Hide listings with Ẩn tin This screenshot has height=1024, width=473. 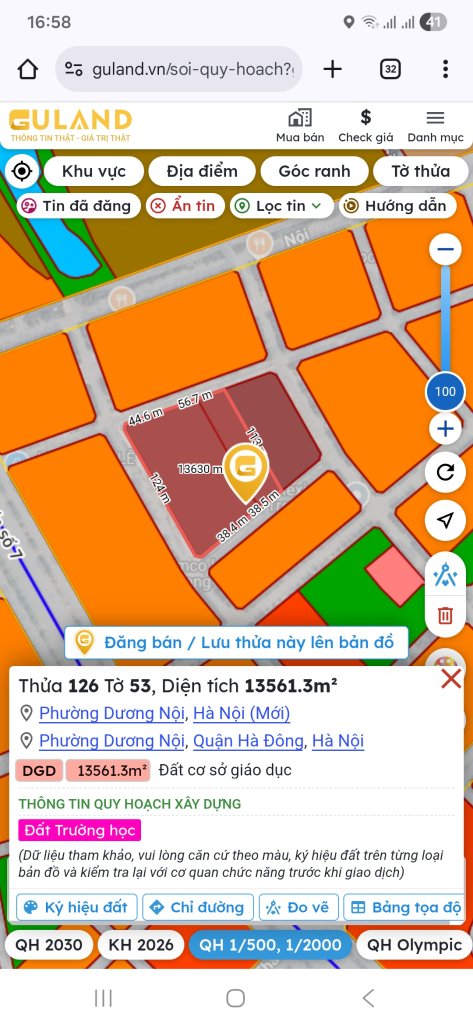[186, 206]
